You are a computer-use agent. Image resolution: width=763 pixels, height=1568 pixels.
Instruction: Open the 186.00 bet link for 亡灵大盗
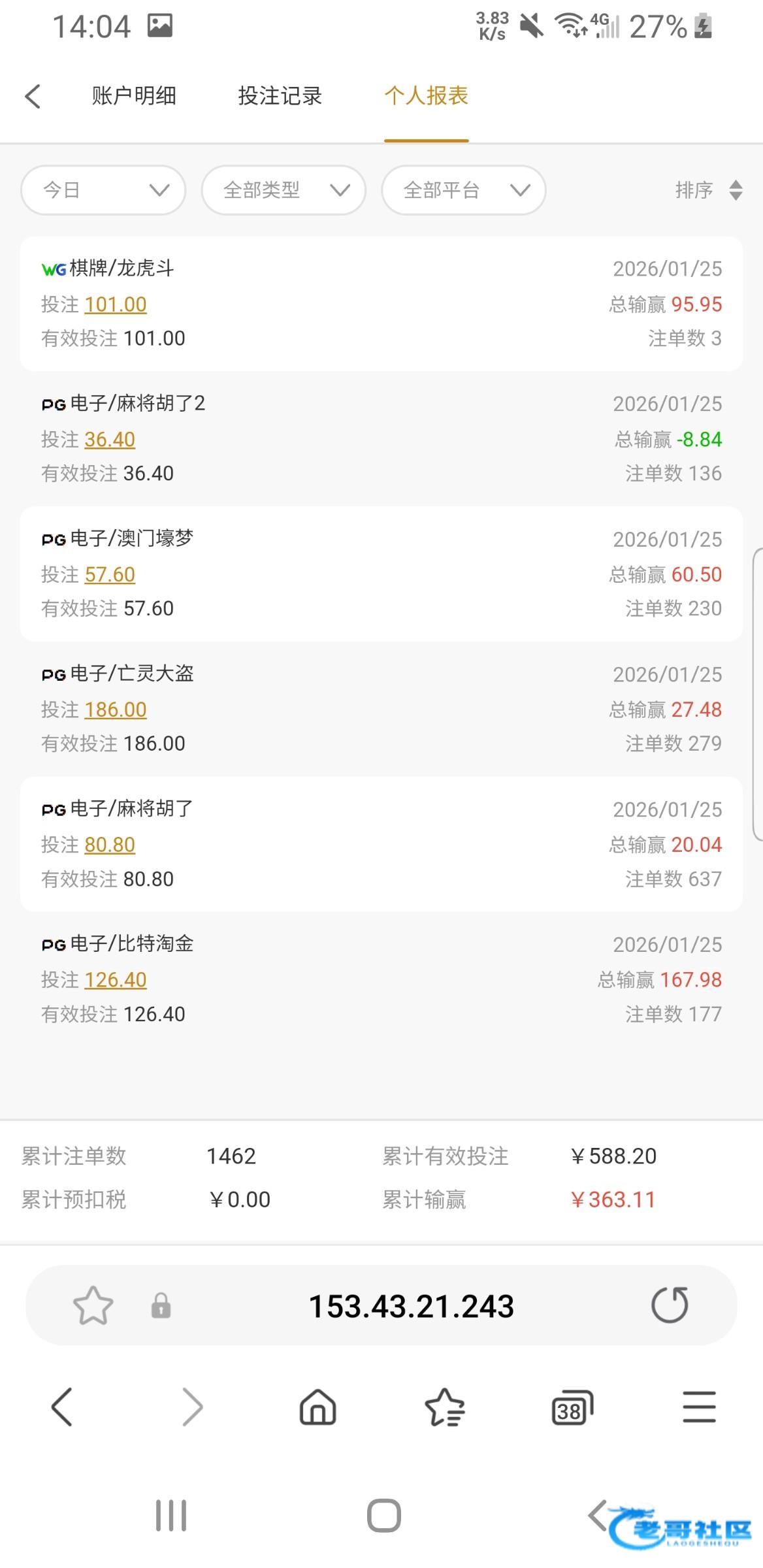point(116,710)
